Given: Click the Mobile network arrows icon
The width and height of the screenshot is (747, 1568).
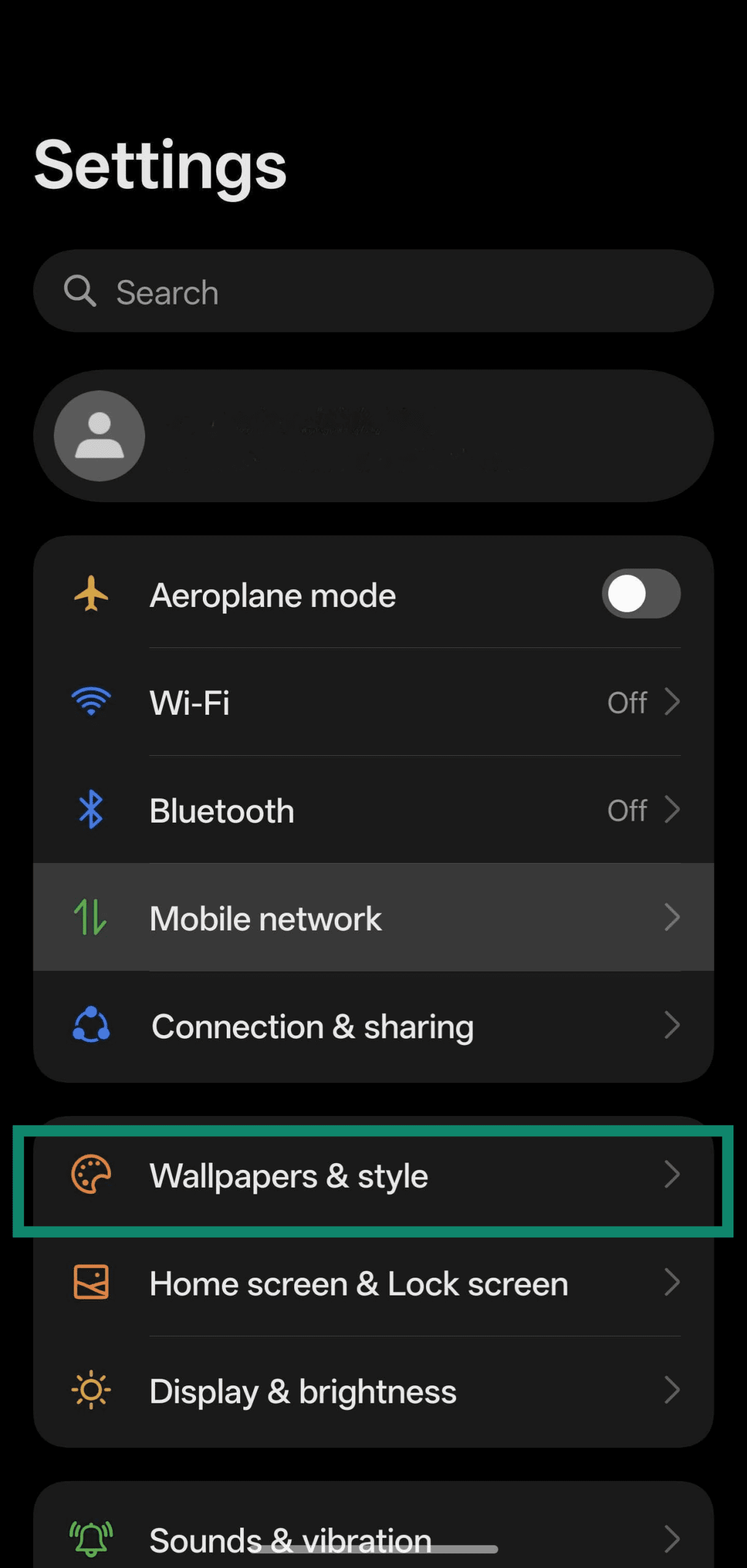Looking at the screenshot, I should pyautogui.click(x=92, y=917).
